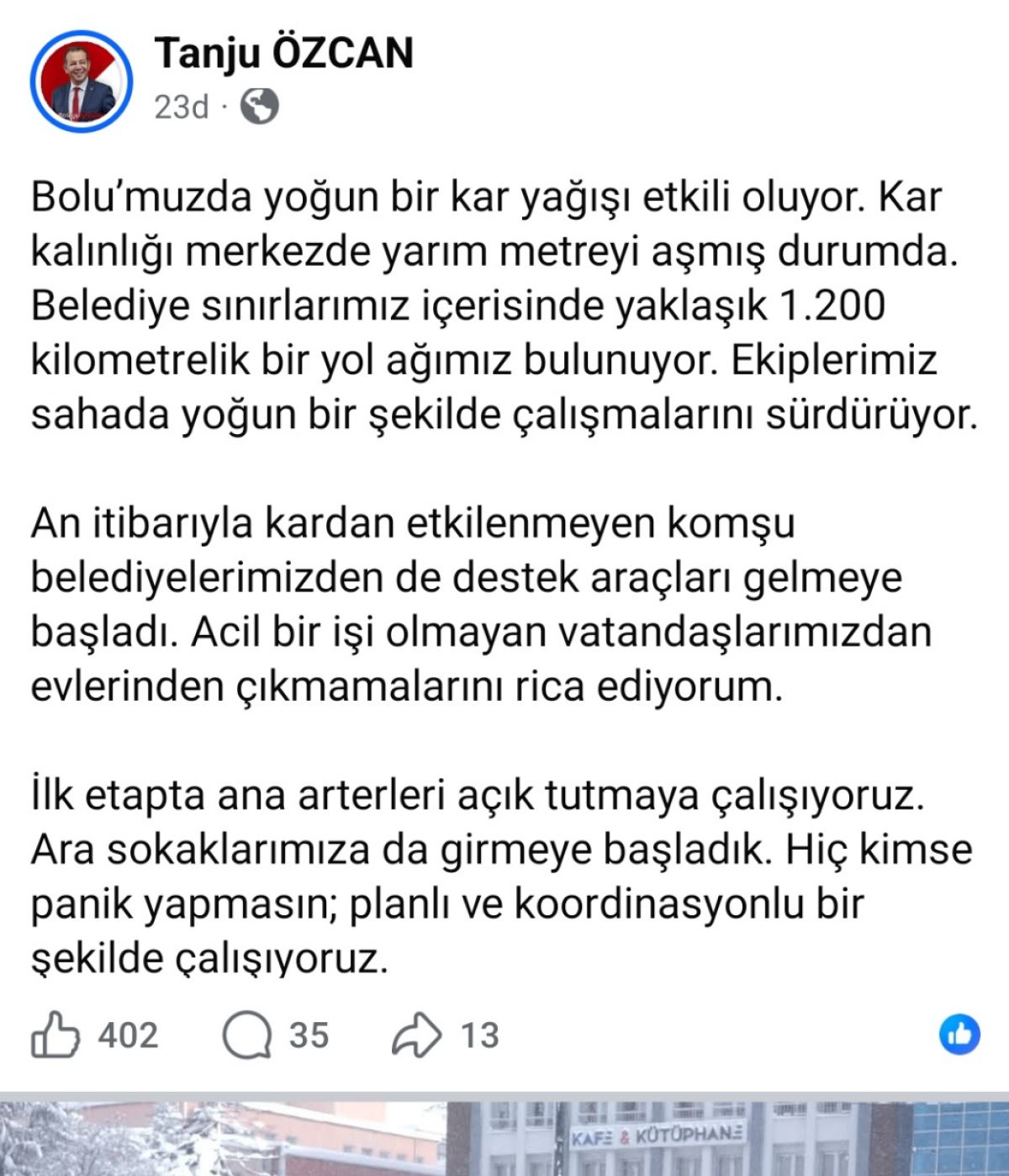Image resolution: width=1009 pixels, height=1176 pixels.
Task: Open the snowy street photo attachment
Action: pyautogui.click(x=504, y=1136)
